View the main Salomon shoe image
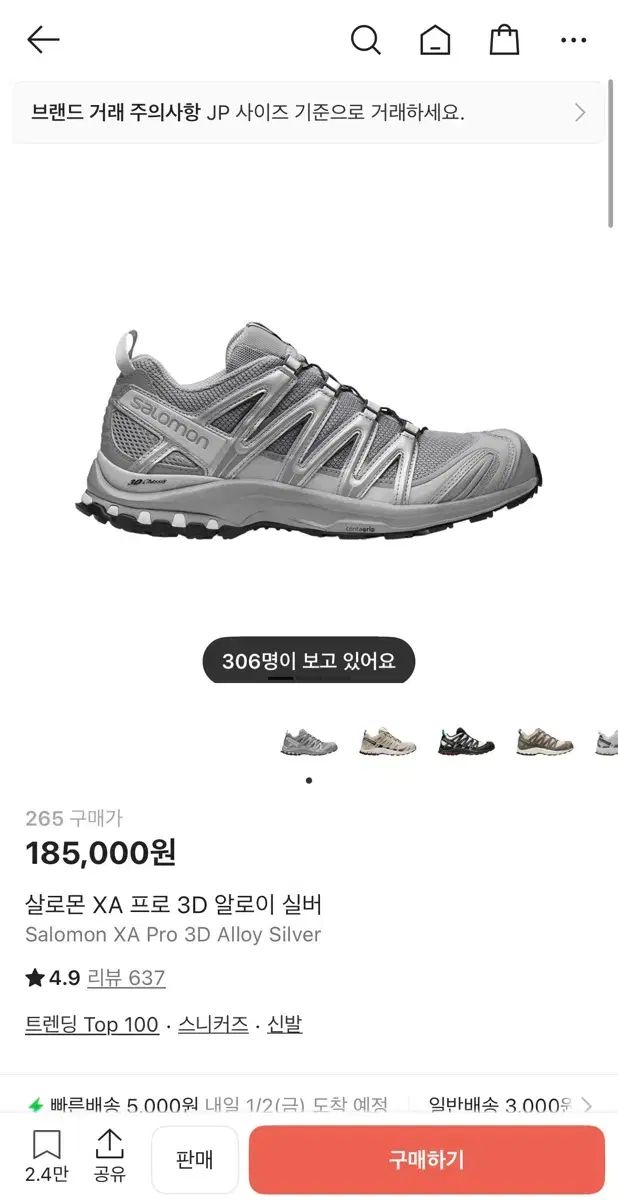618x1200 pixels. coord(308,430)
